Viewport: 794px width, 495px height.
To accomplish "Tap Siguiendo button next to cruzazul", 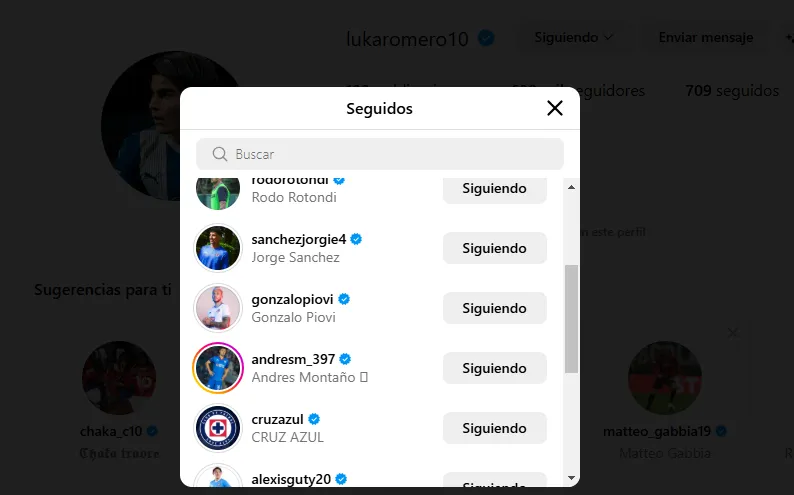I will pos(494,428).
